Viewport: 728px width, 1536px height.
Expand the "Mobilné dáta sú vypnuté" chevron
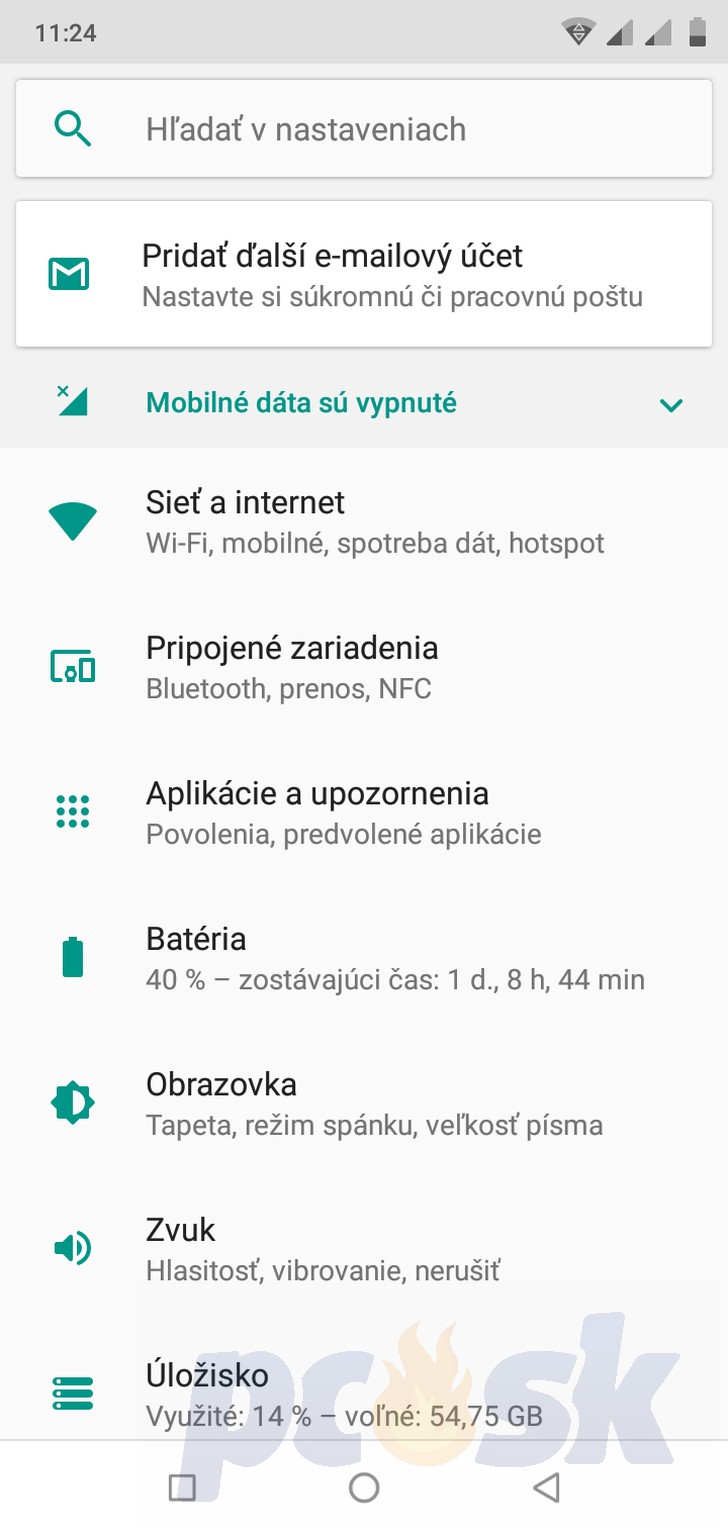click(671, 405)
